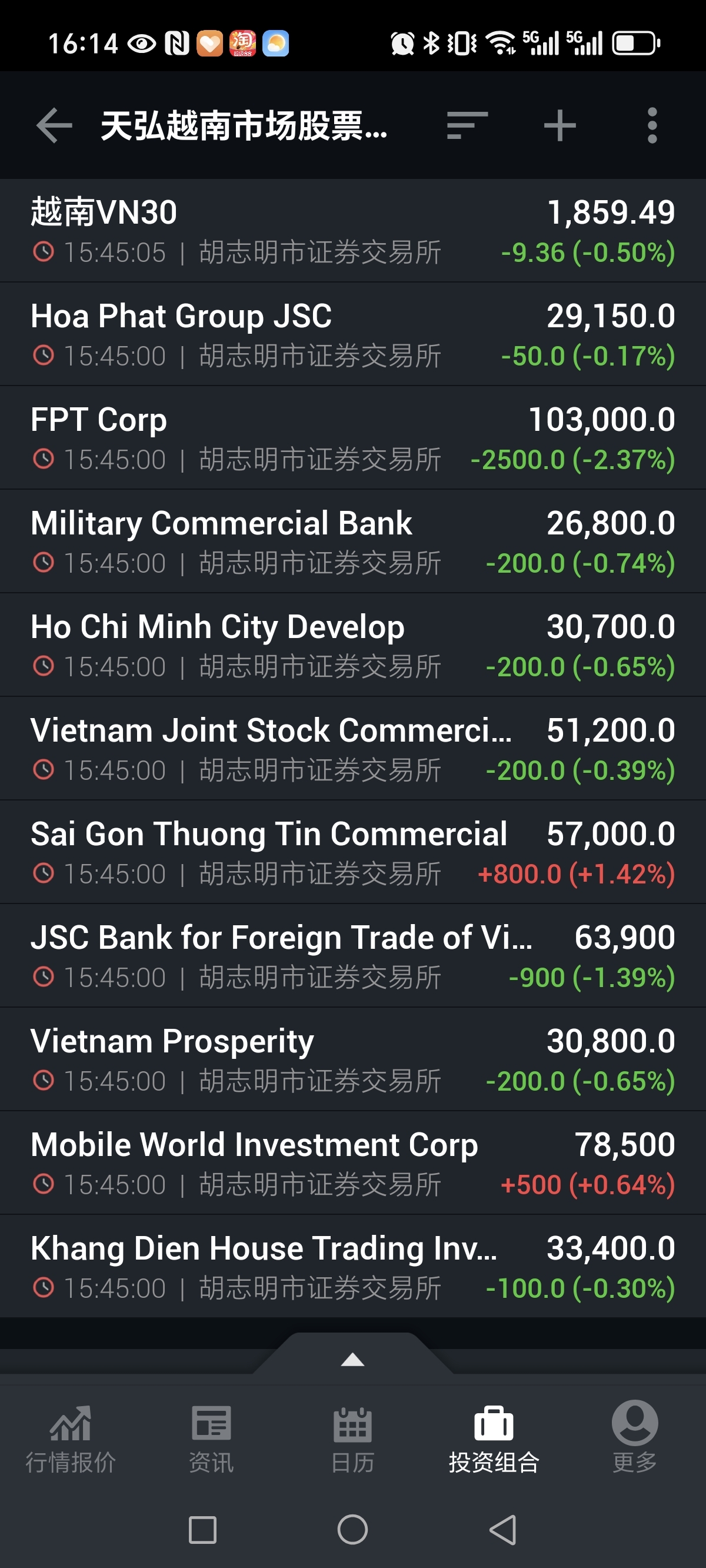View FPT Corp stock details
Viewport: 706px width, 1568px height.
click(353, 438)
